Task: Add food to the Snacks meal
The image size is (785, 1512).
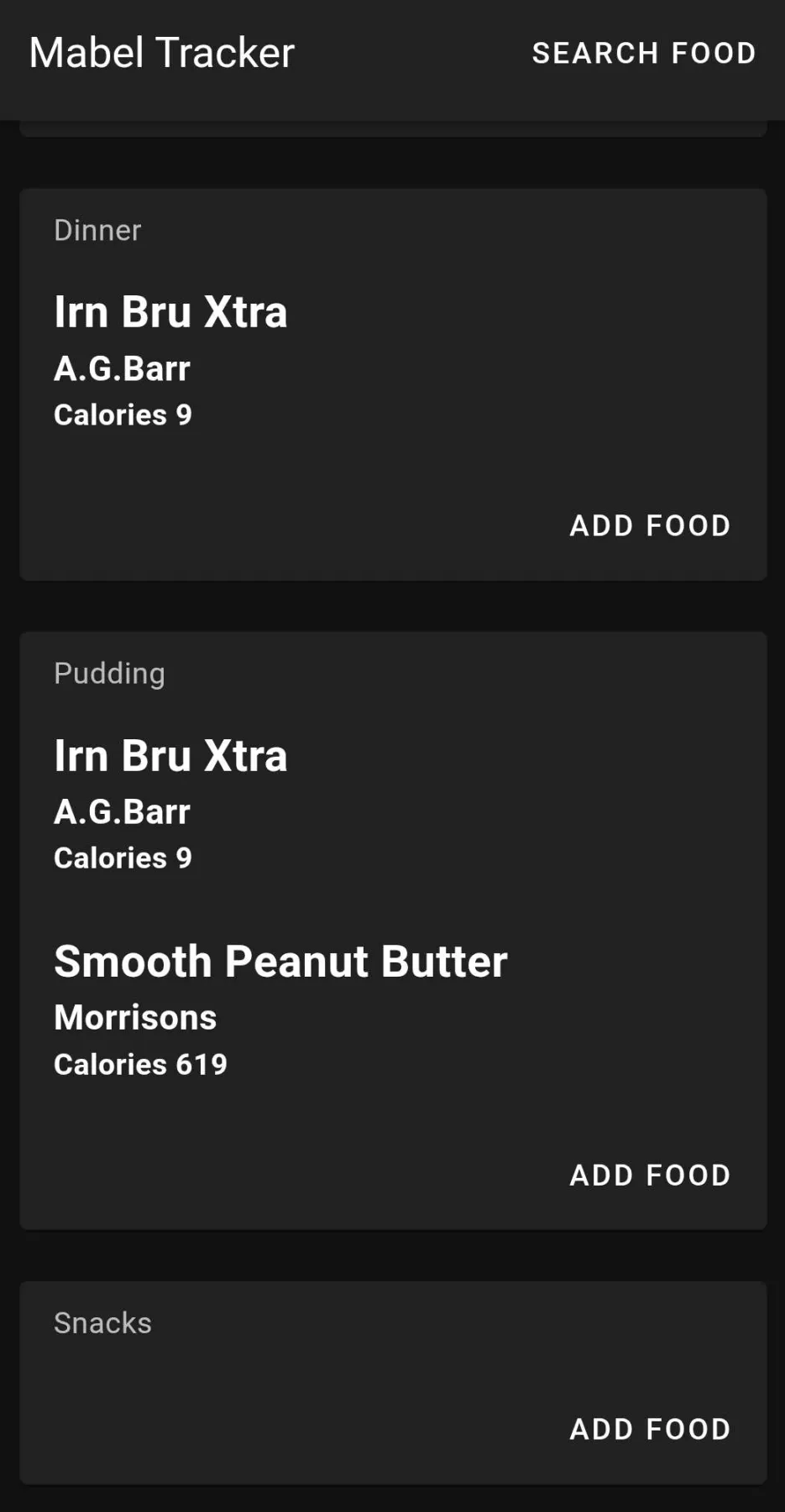Action: click(650, 1429)
